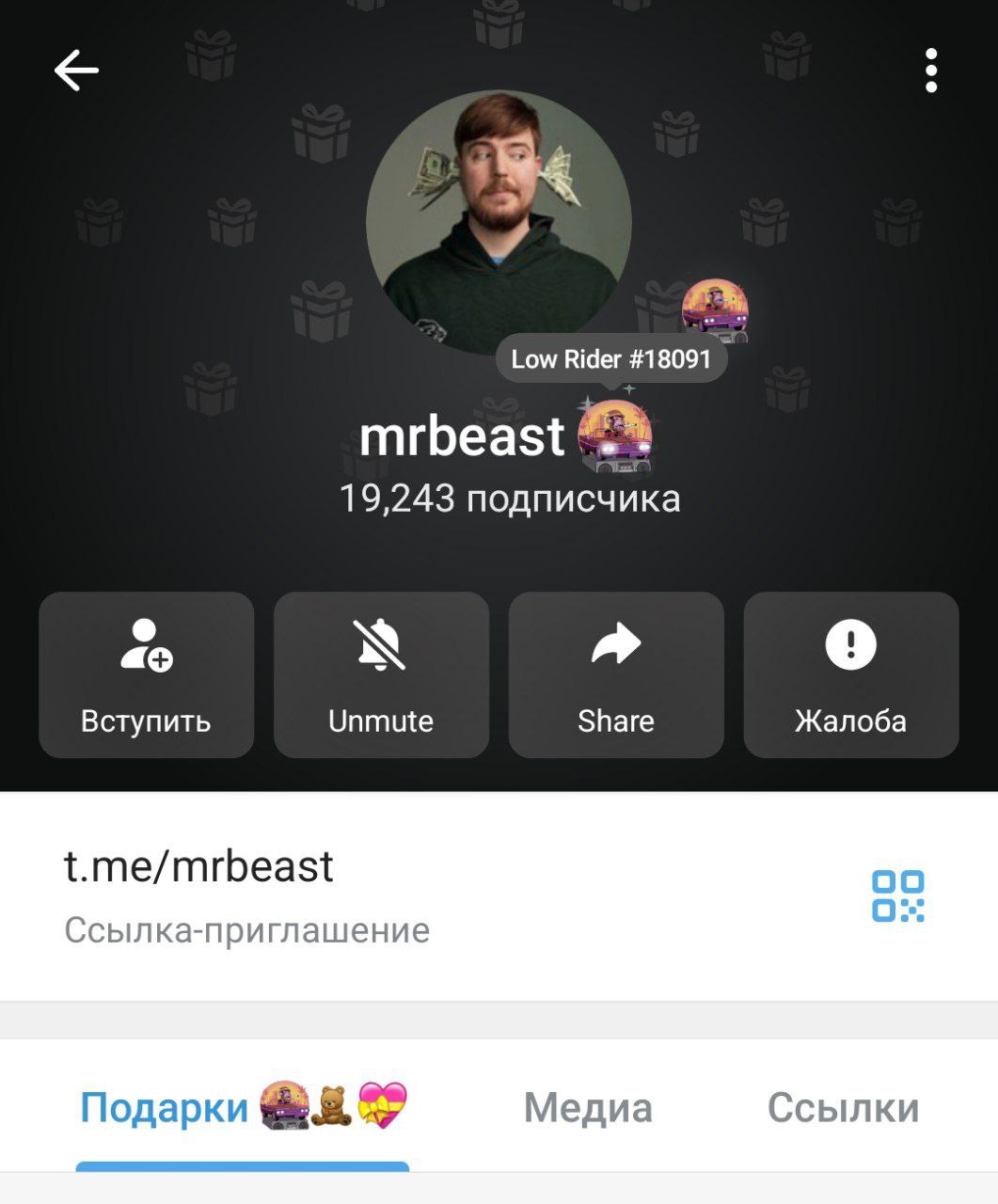
Task: Switch to the Ссылки tab
Action: pos(843,1108)
